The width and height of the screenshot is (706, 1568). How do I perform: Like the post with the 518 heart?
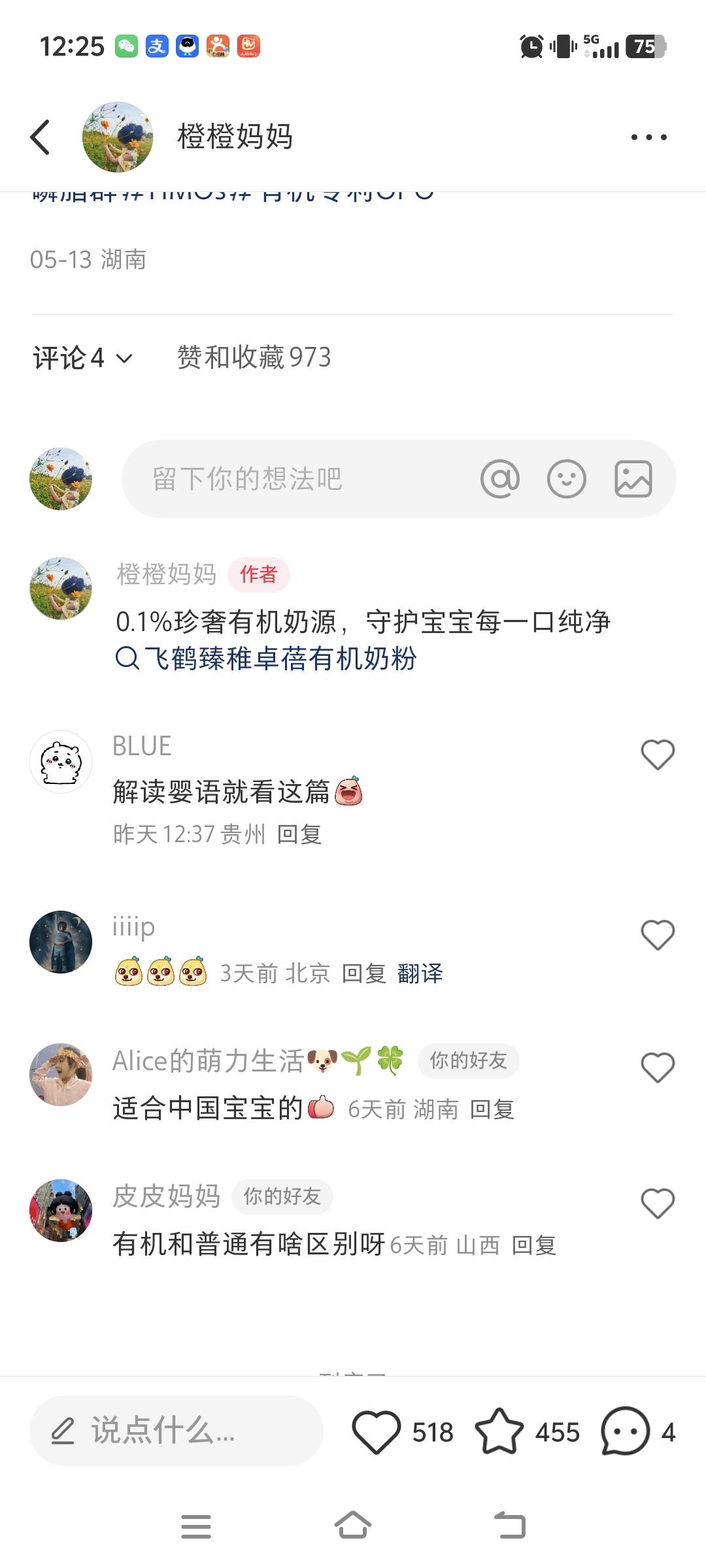[x=376, y=1432]
